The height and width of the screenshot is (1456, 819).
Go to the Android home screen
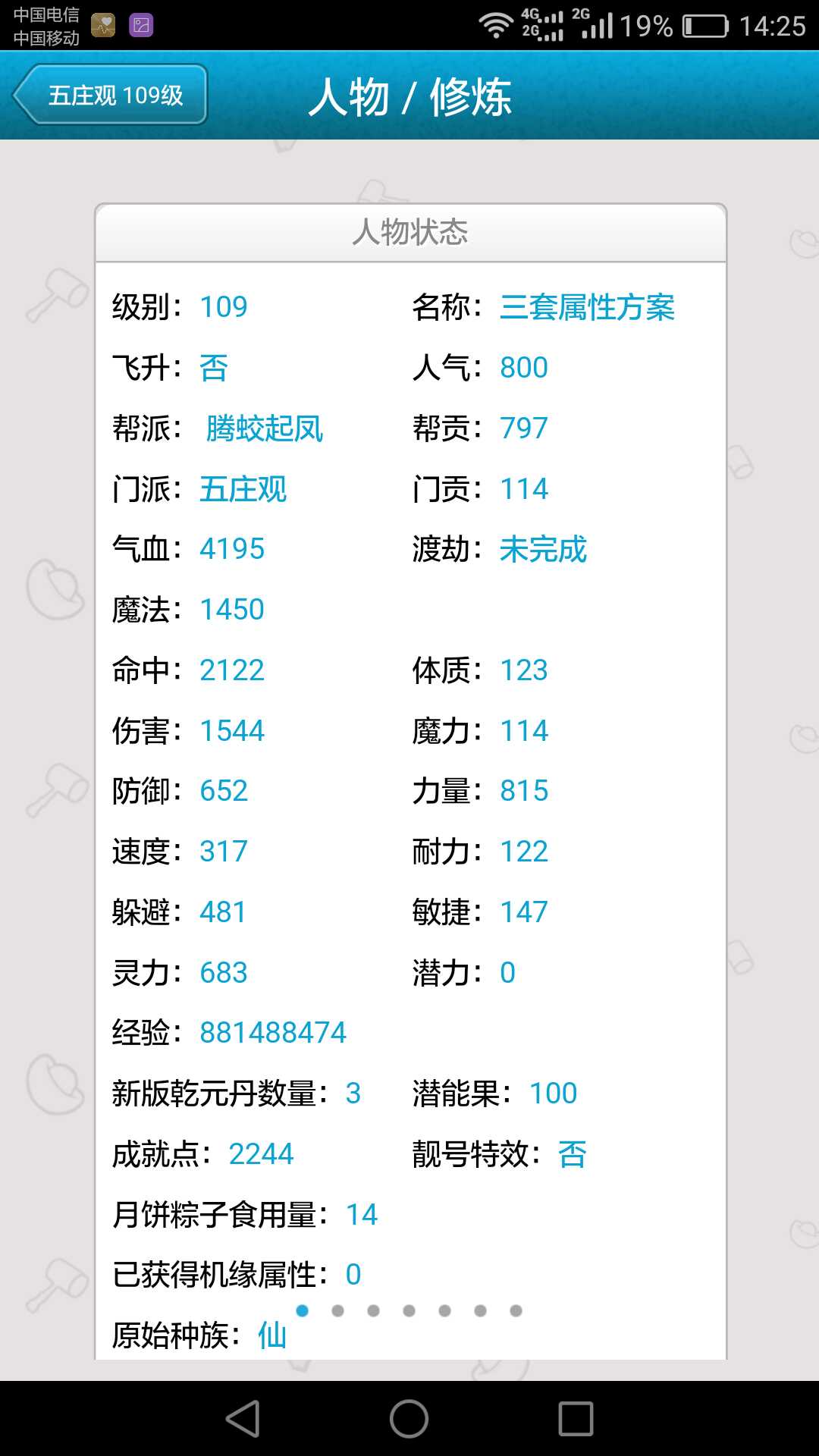(409, 1419)
